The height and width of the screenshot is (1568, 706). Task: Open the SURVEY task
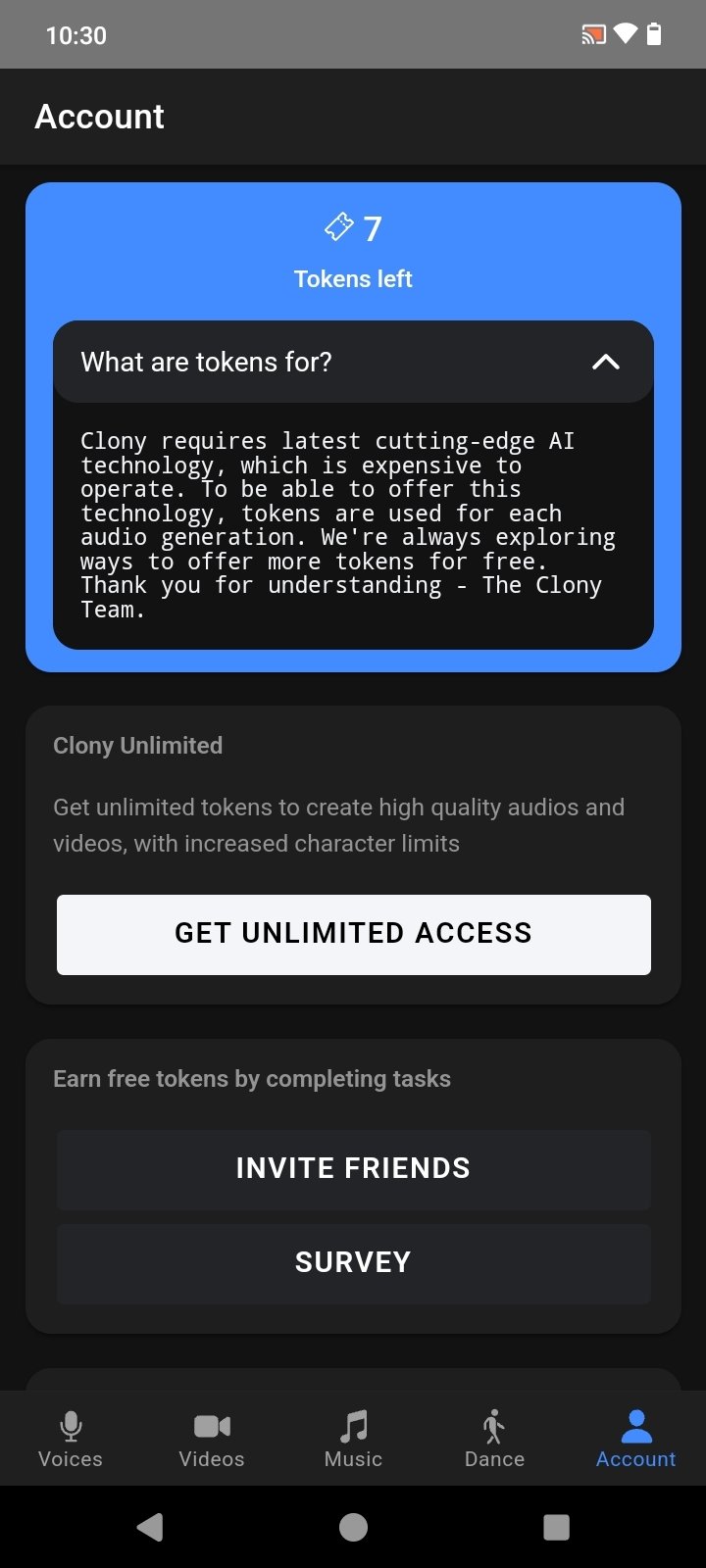coord(353,1262)
